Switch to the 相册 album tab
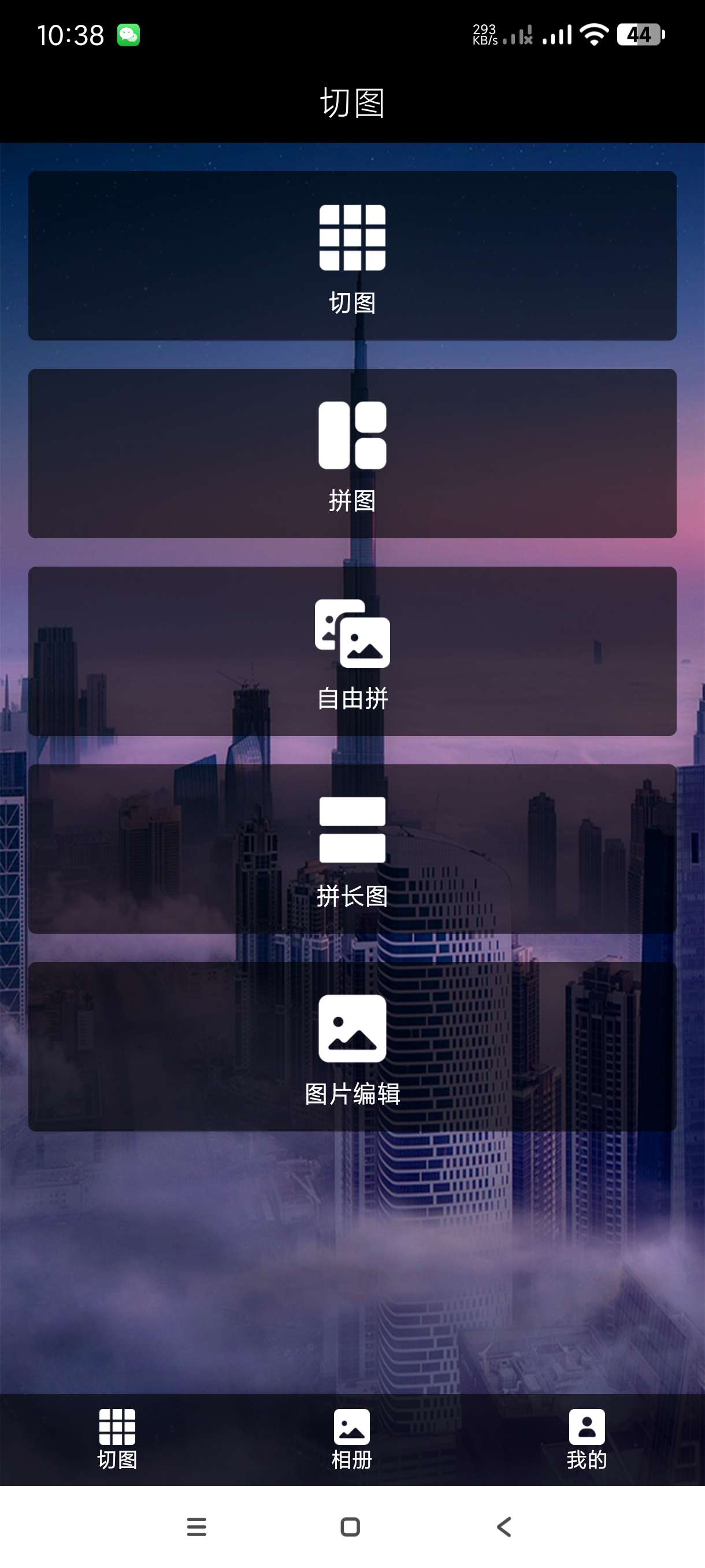Screen dimensions: 705x1568 (x=351, y=1439)
